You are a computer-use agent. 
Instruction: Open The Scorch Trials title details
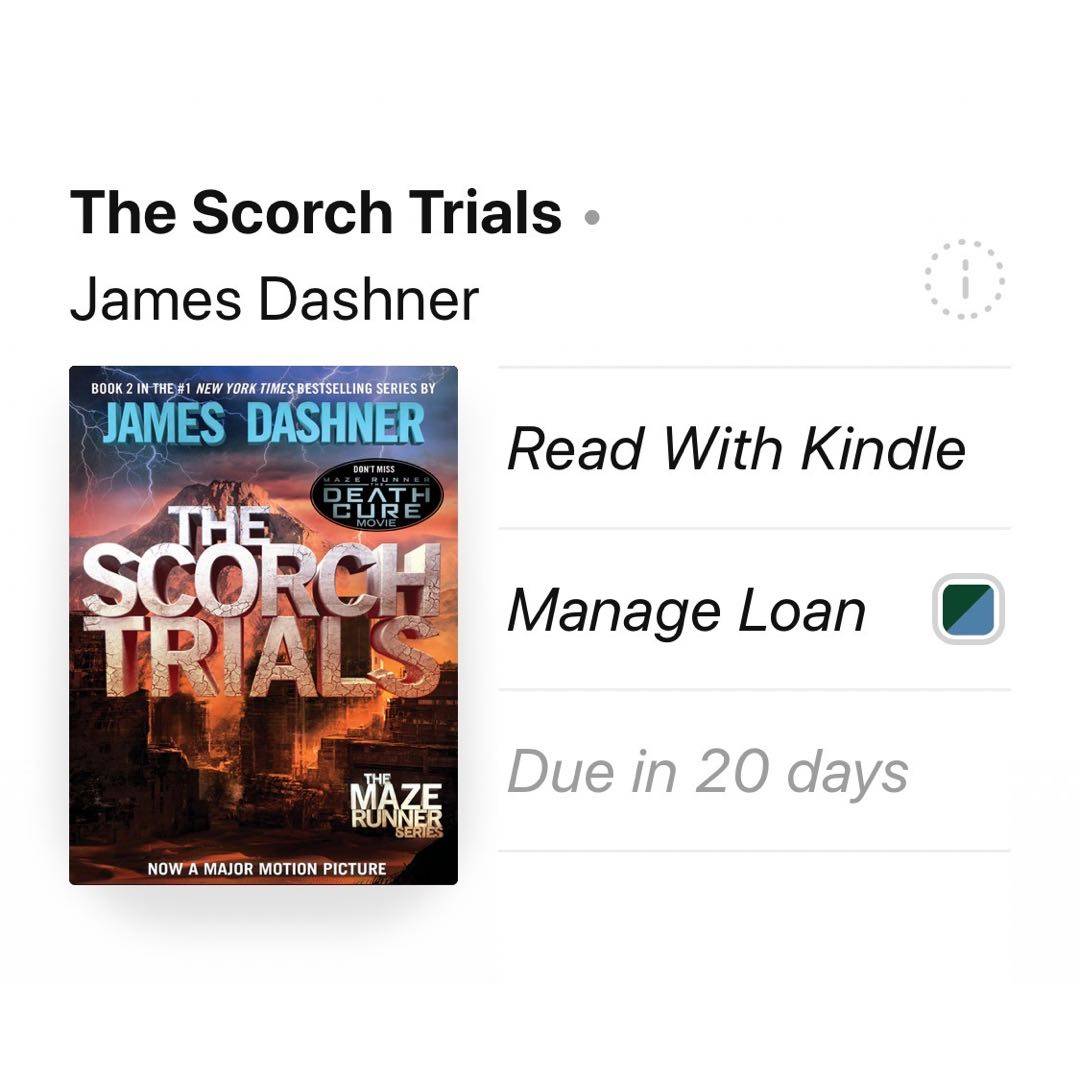pos(316,213)
